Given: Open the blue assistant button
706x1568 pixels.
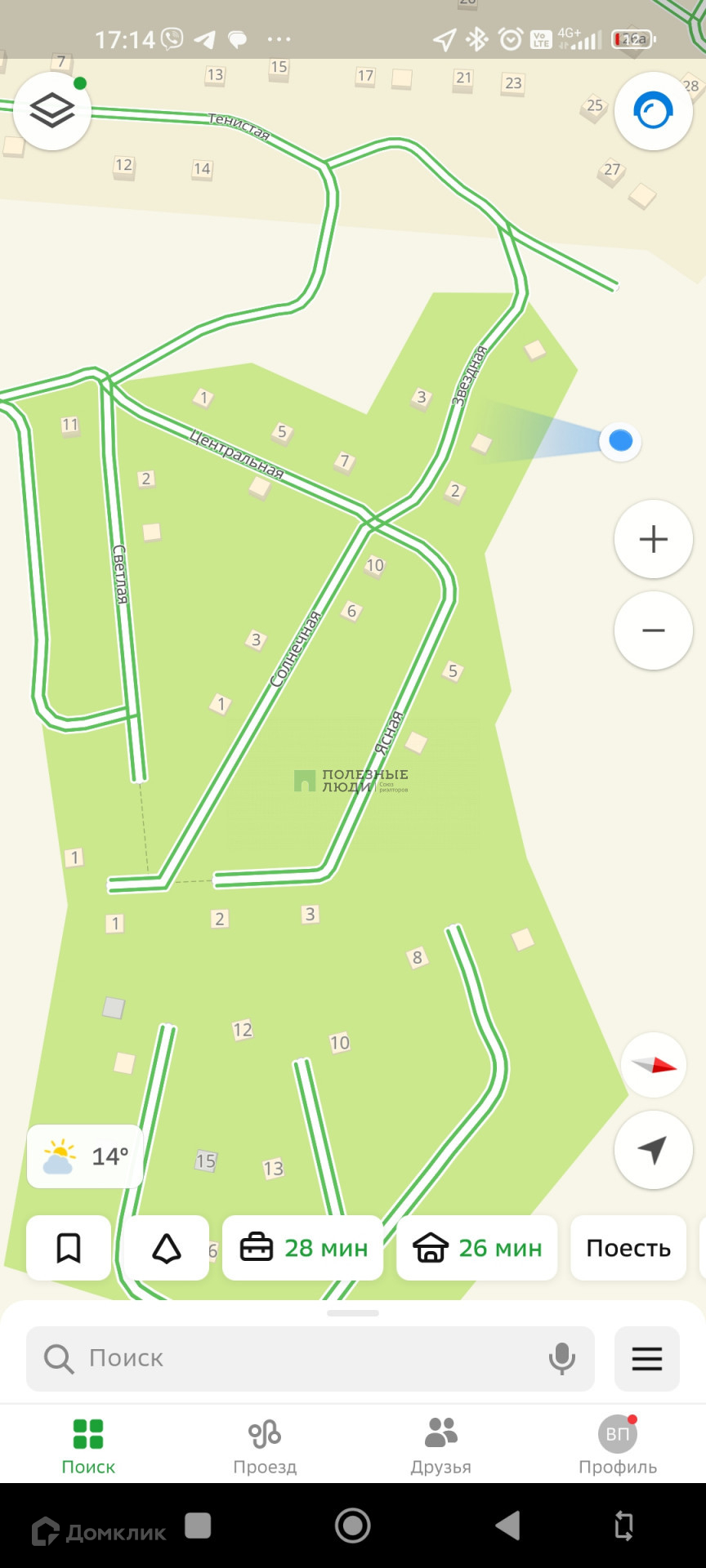Looking at the screenshot, I should (x=653, y=111).
